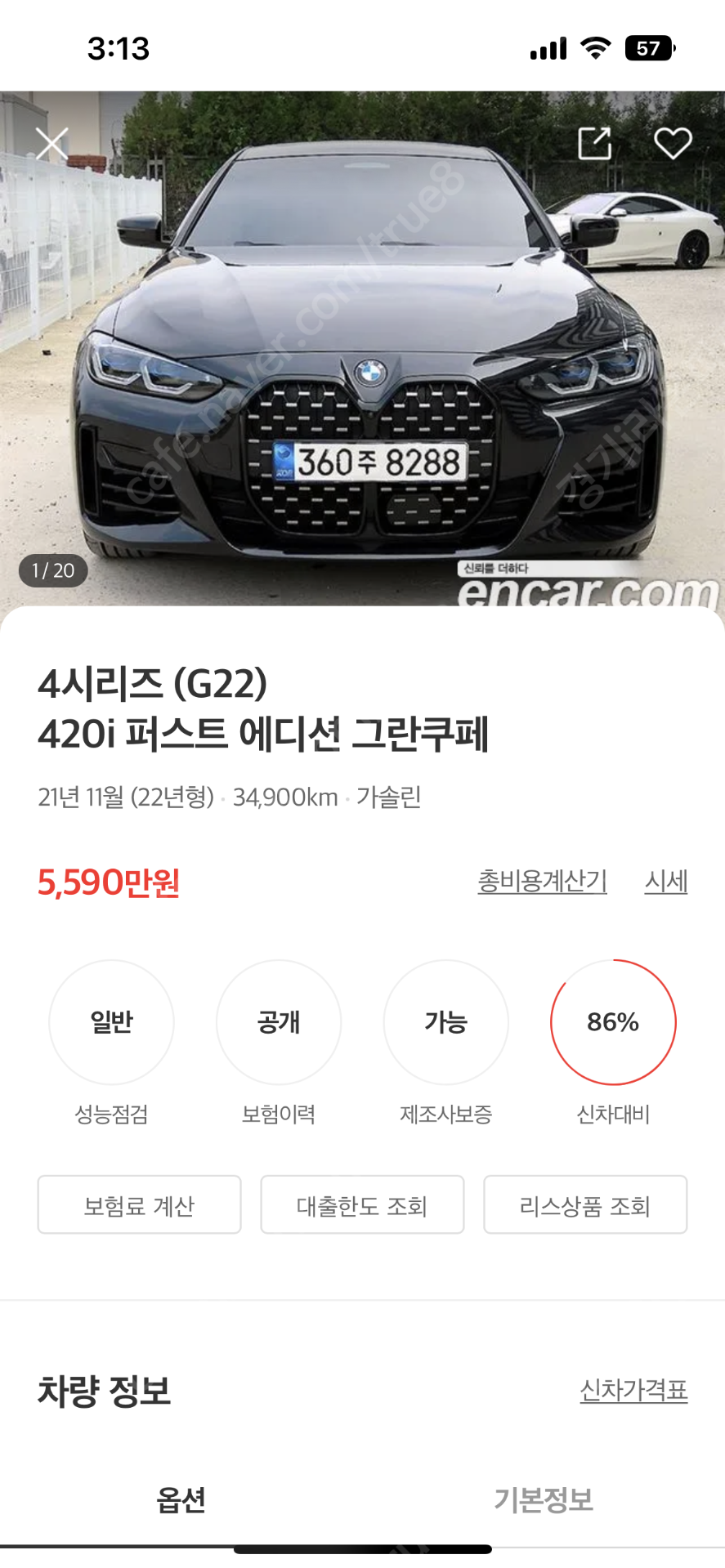The height and width of the screenshot is (1568, 725).
Task: Open the 신차대비 86% circle
Action: click(613, 1022)
